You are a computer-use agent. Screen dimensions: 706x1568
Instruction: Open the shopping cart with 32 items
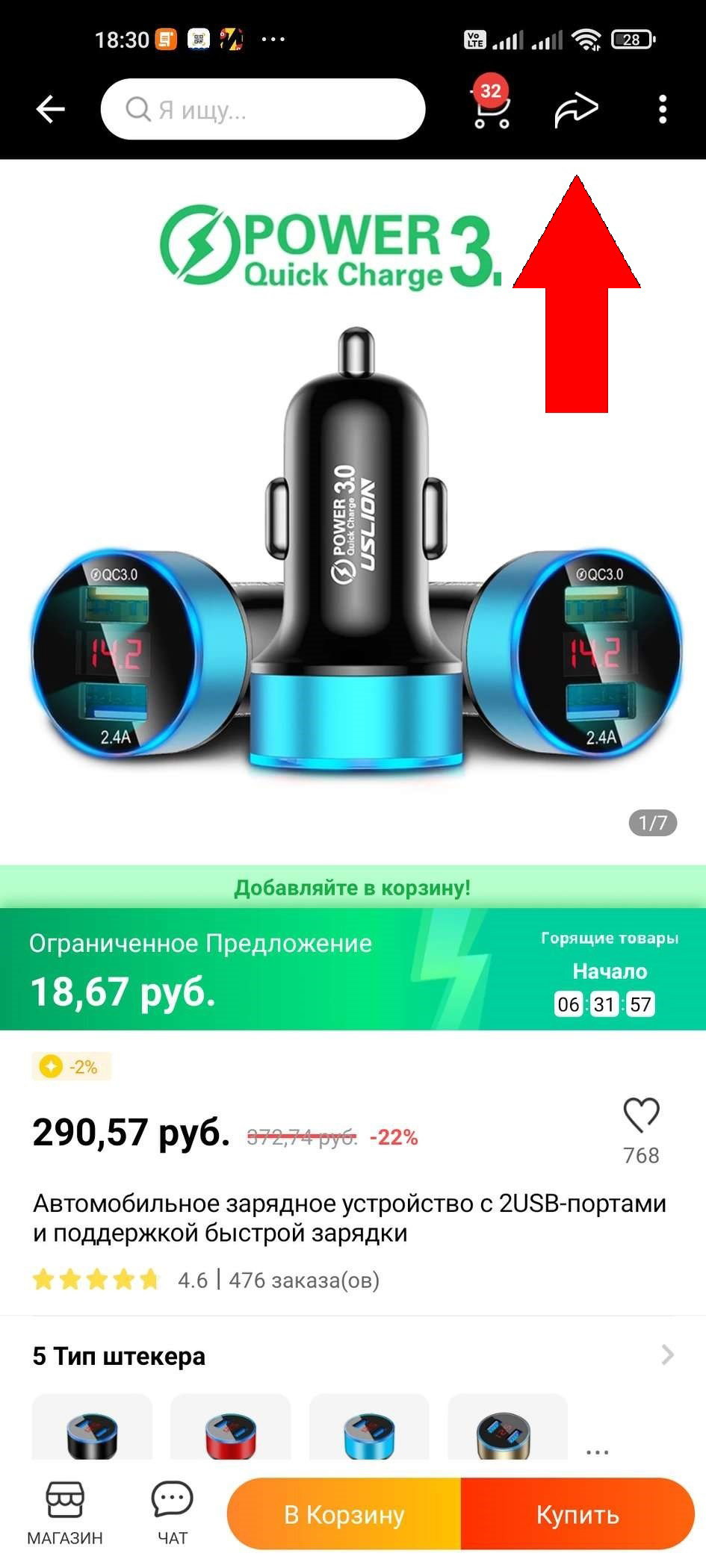tap(491, 109)
